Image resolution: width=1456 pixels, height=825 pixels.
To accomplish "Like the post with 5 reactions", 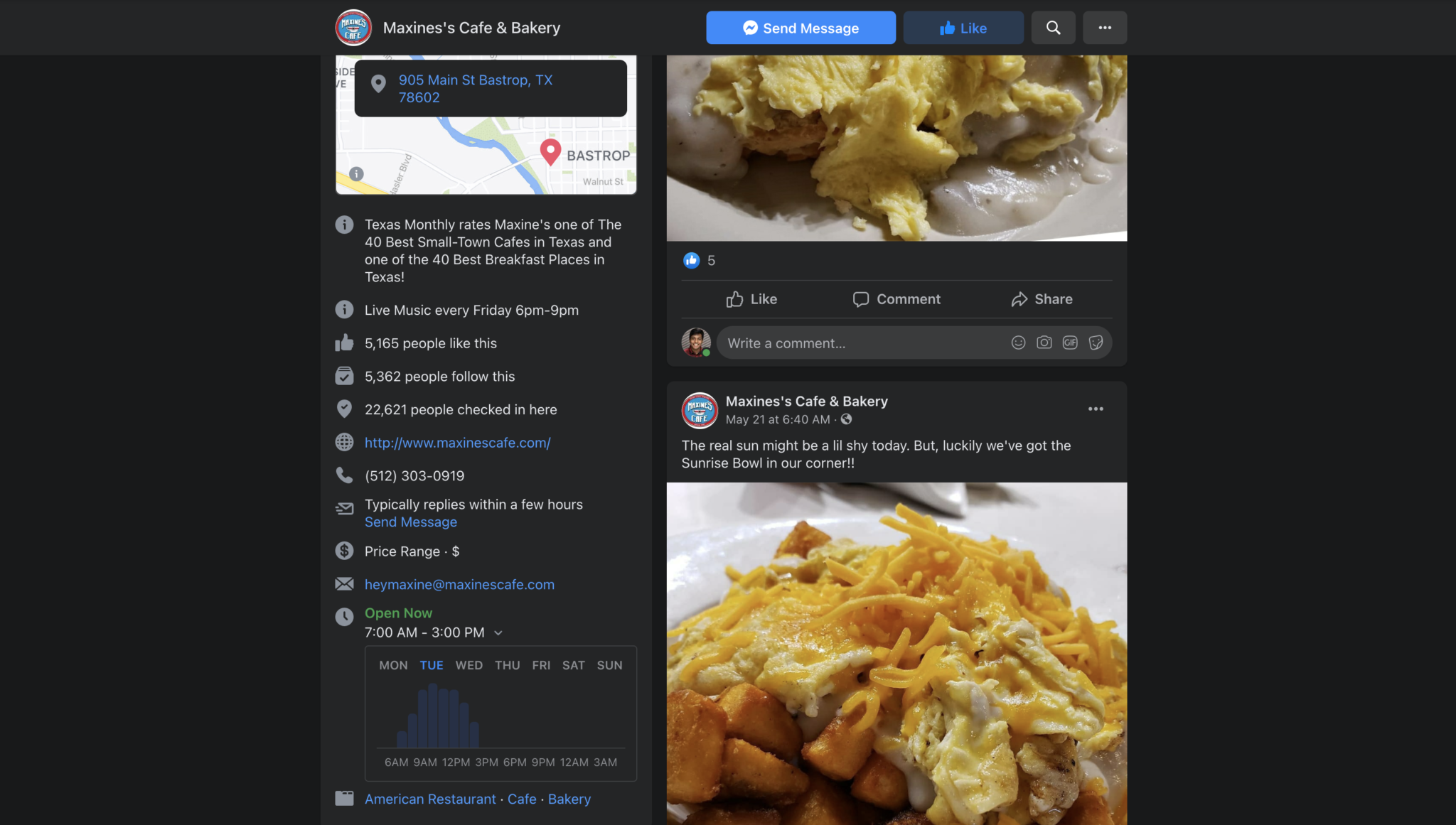I will 751,299.
